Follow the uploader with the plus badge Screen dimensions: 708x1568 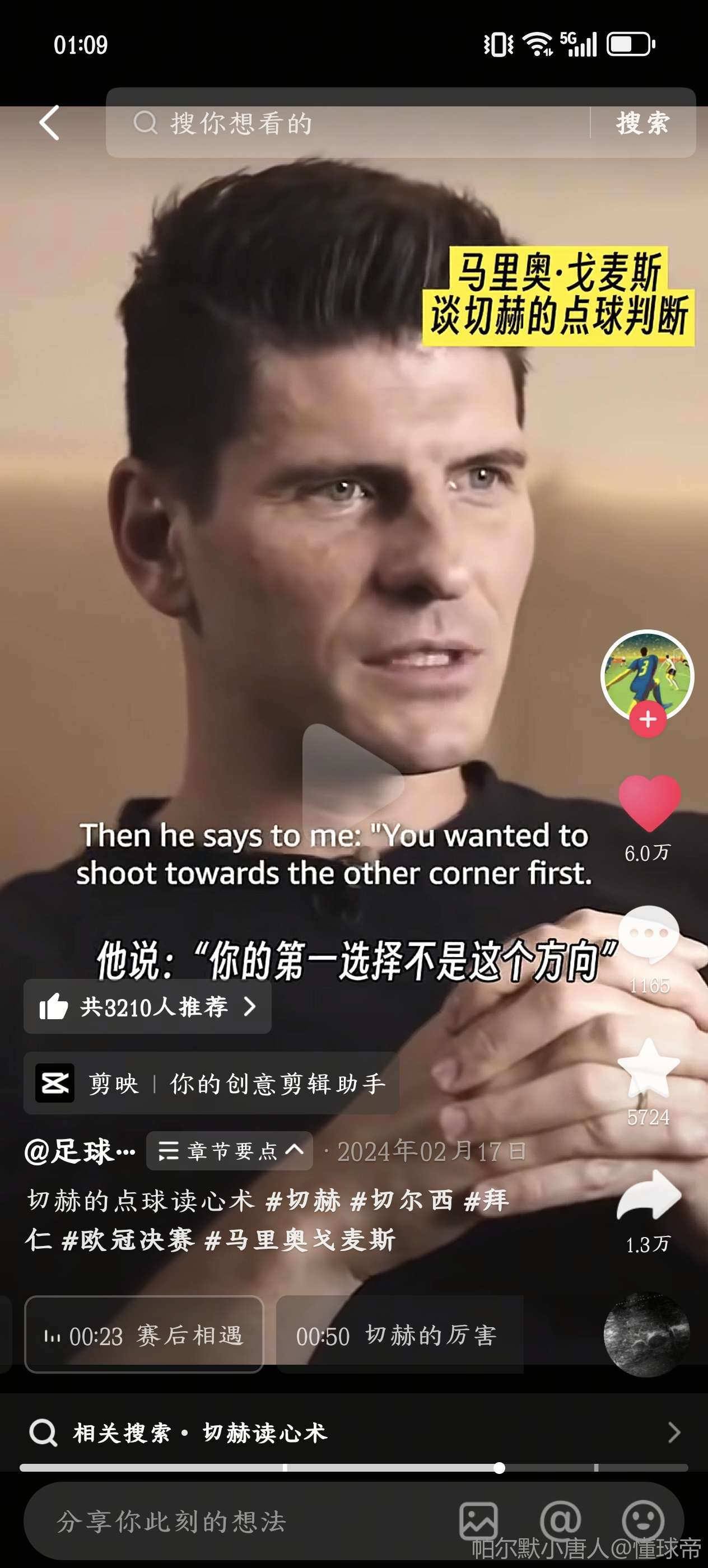tap(647, 720)
